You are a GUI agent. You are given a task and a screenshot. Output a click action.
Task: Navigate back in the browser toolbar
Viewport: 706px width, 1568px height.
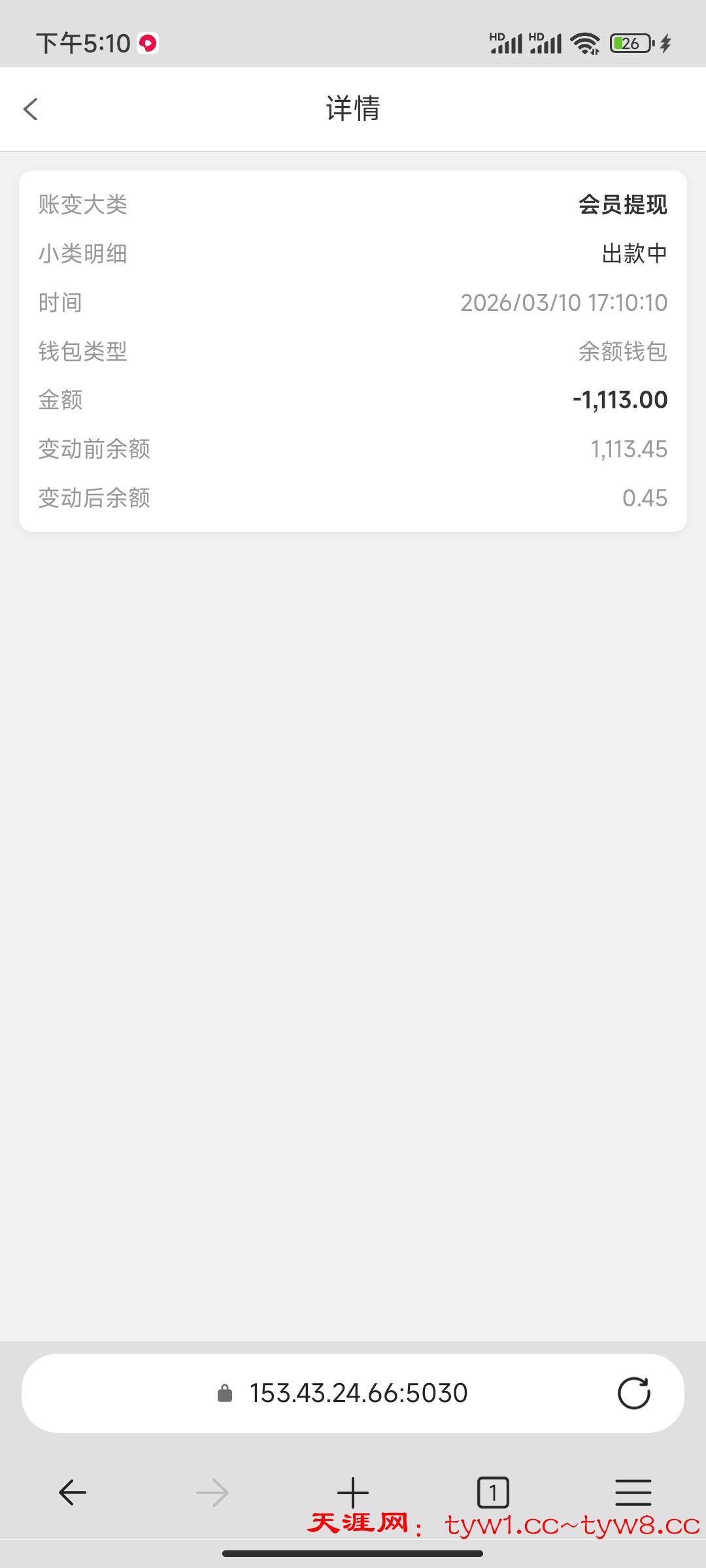73,1492
